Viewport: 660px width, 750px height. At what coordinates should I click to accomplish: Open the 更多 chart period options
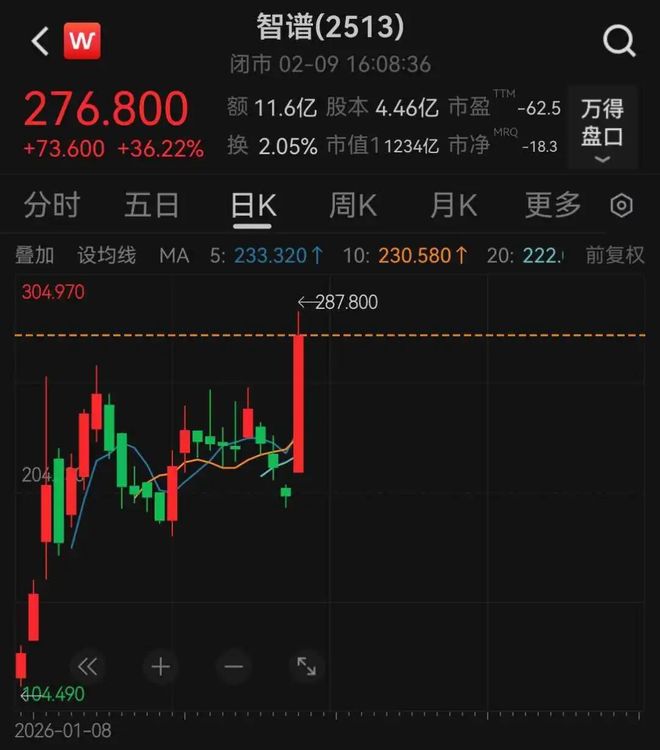552,206
